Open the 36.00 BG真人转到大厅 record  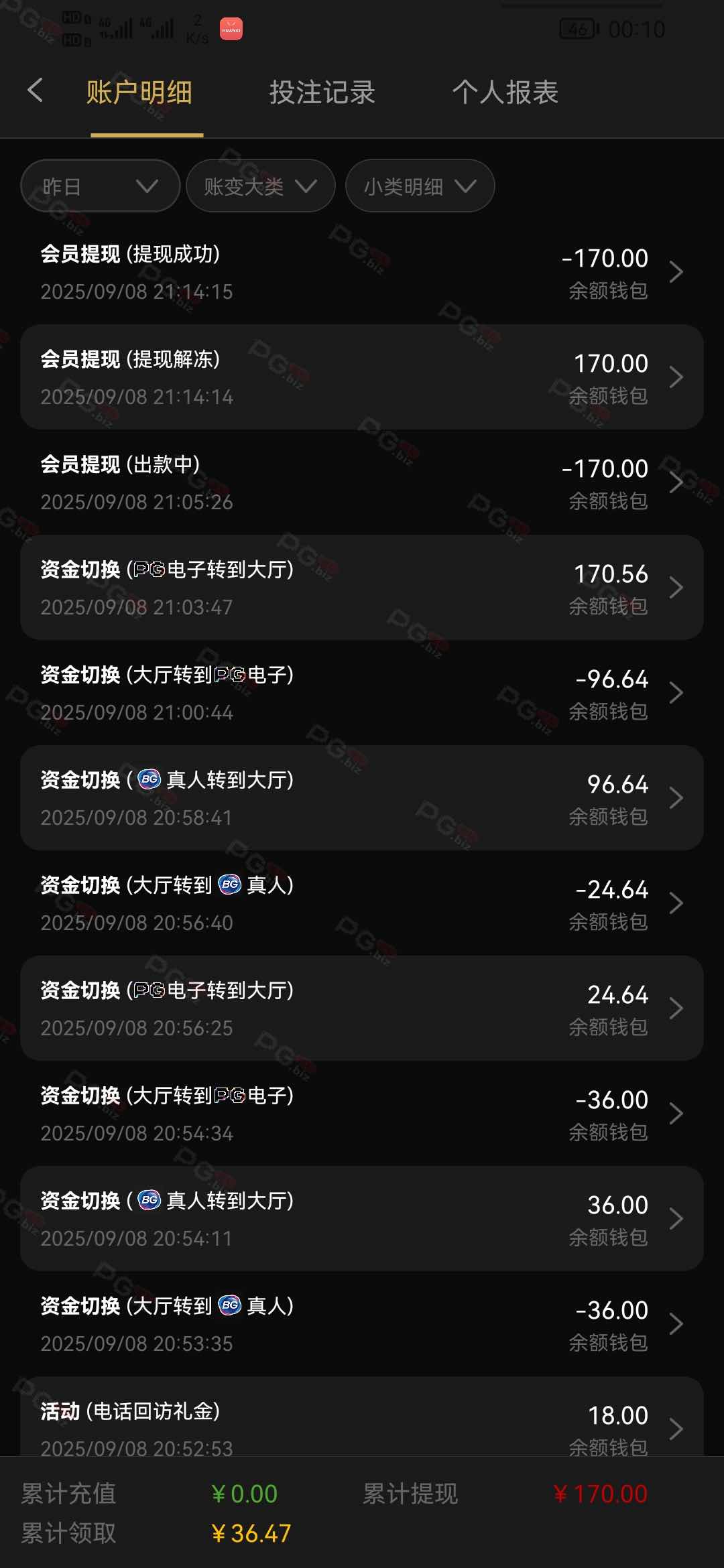tap(362, 1219)
